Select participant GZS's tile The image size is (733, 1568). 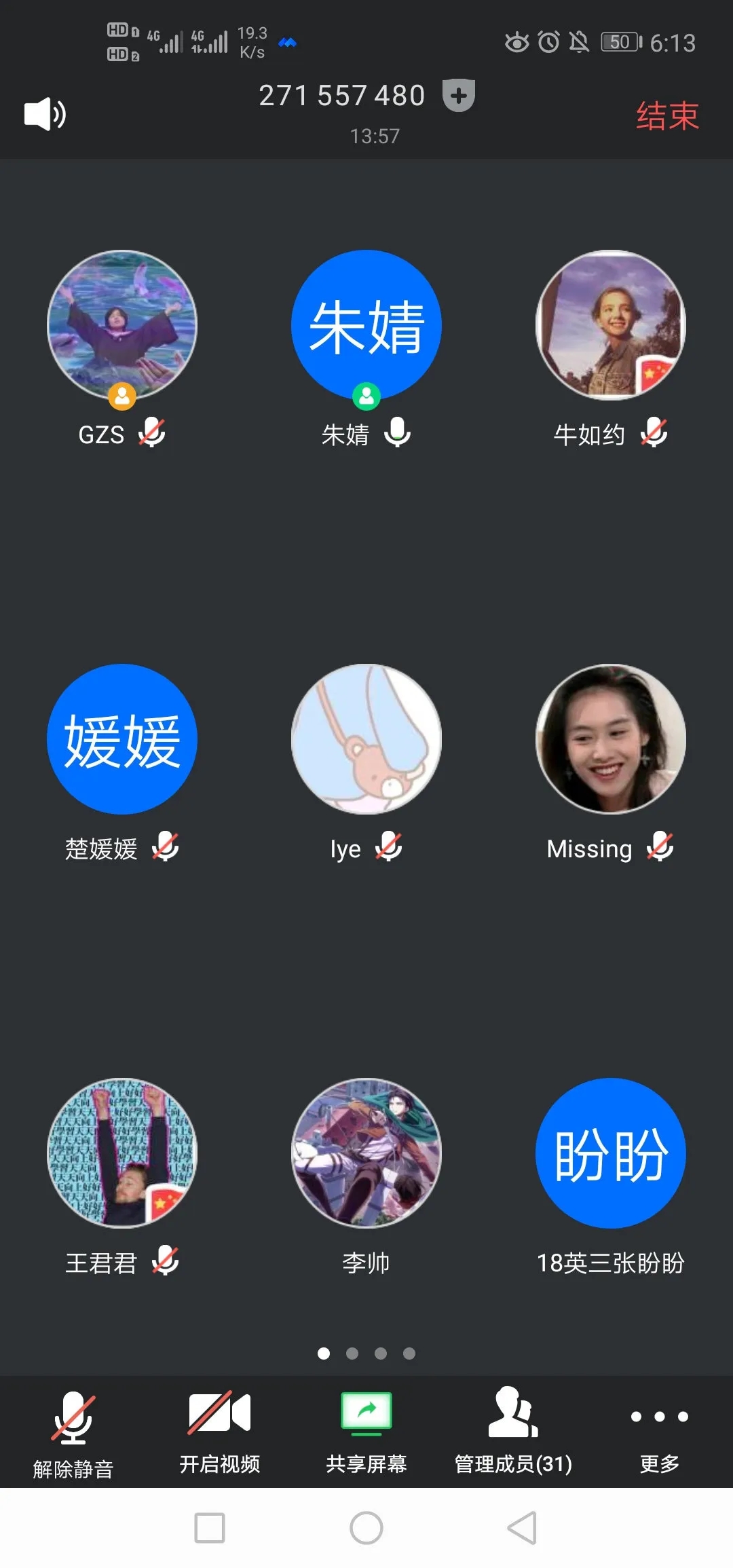(x=122, y=326)
